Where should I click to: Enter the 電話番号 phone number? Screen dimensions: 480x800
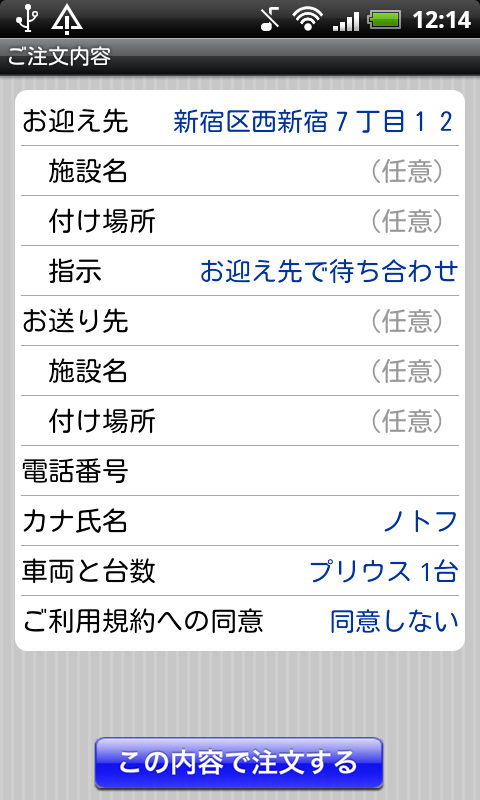(240, 471)
